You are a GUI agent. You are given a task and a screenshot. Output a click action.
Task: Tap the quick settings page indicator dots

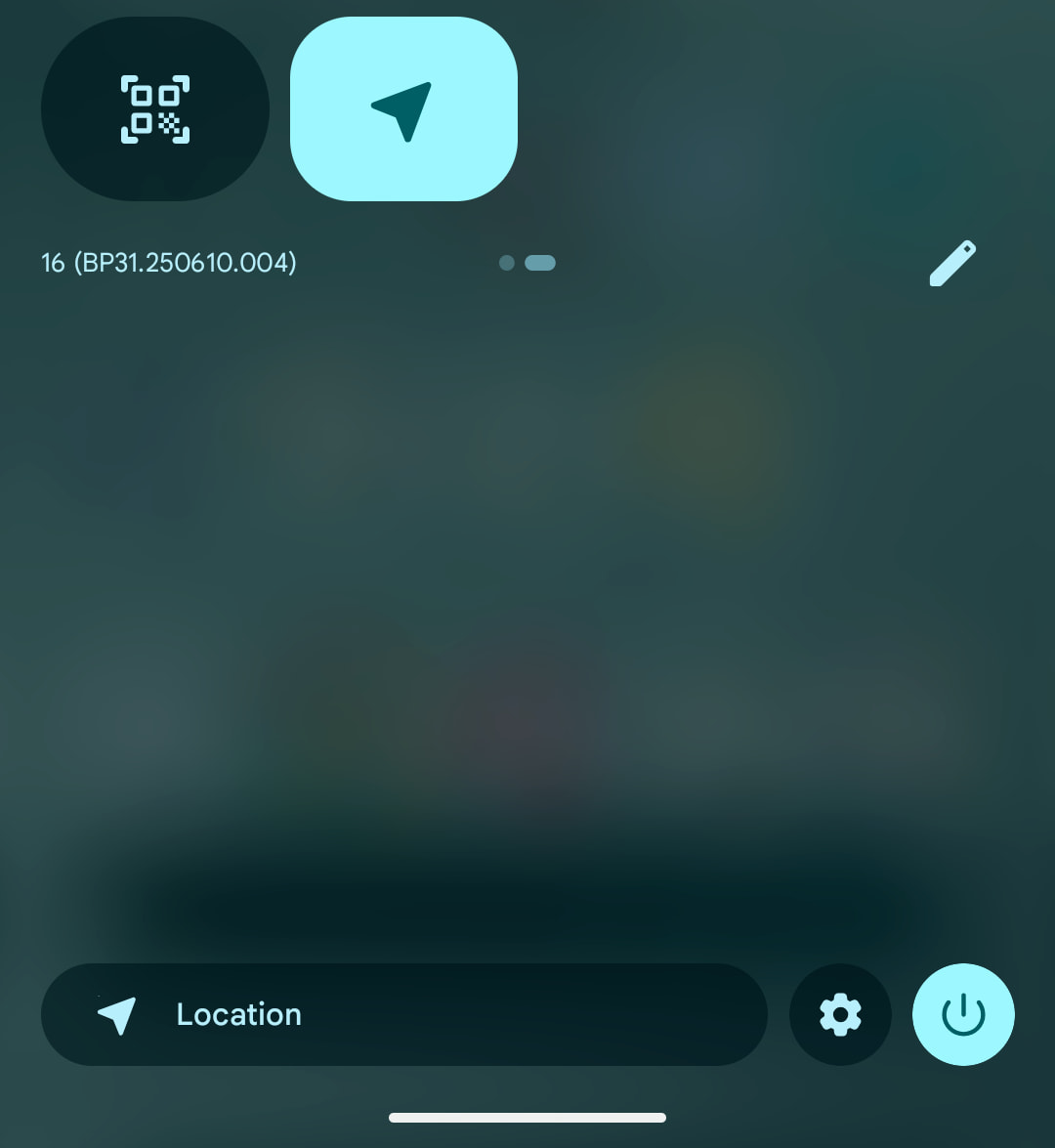pyautogui.click(x=527, y=263)
